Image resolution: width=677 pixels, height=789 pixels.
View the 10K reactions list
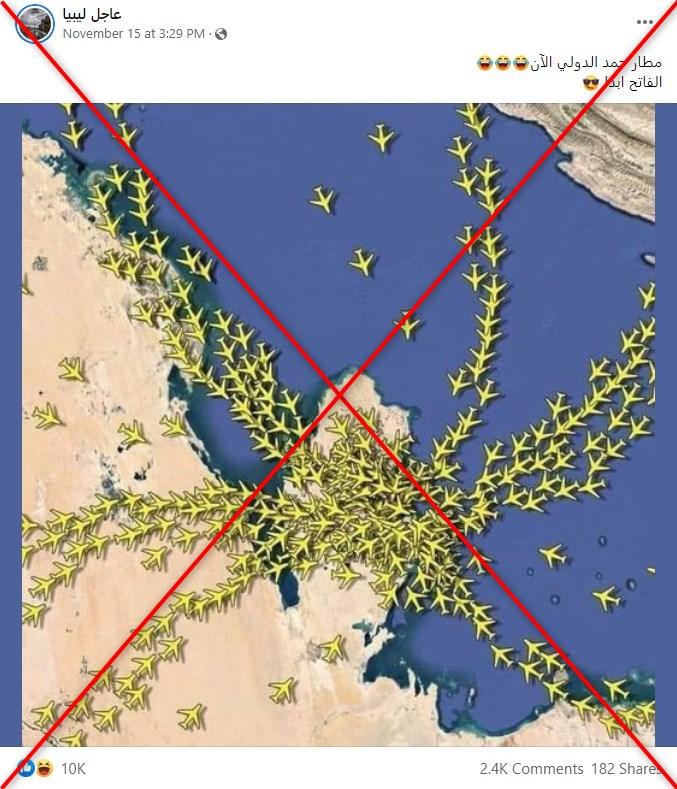(x=73, y=768)
